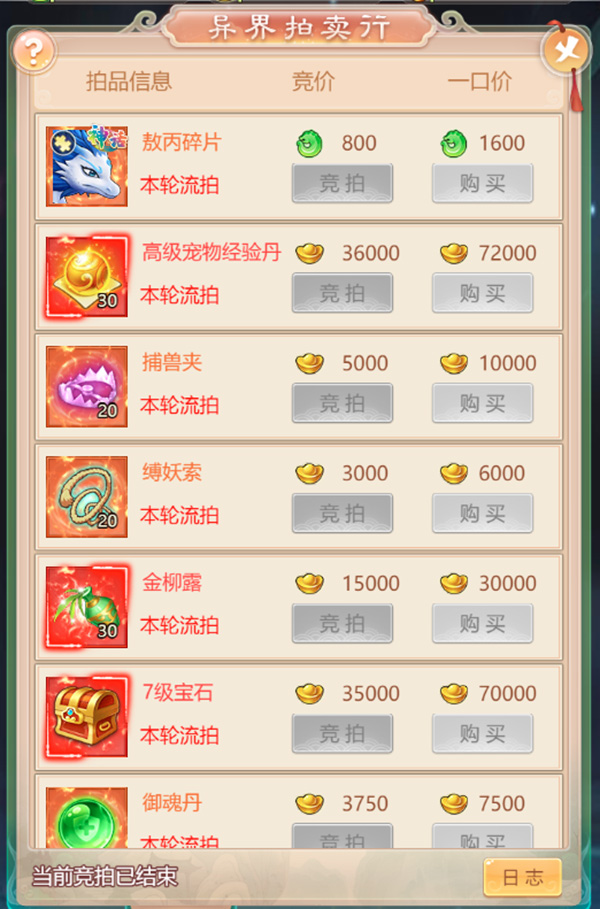Buy 捕兽夹 with 购买 button
This screenshot has width=600, height=909.
coord(482,404)
